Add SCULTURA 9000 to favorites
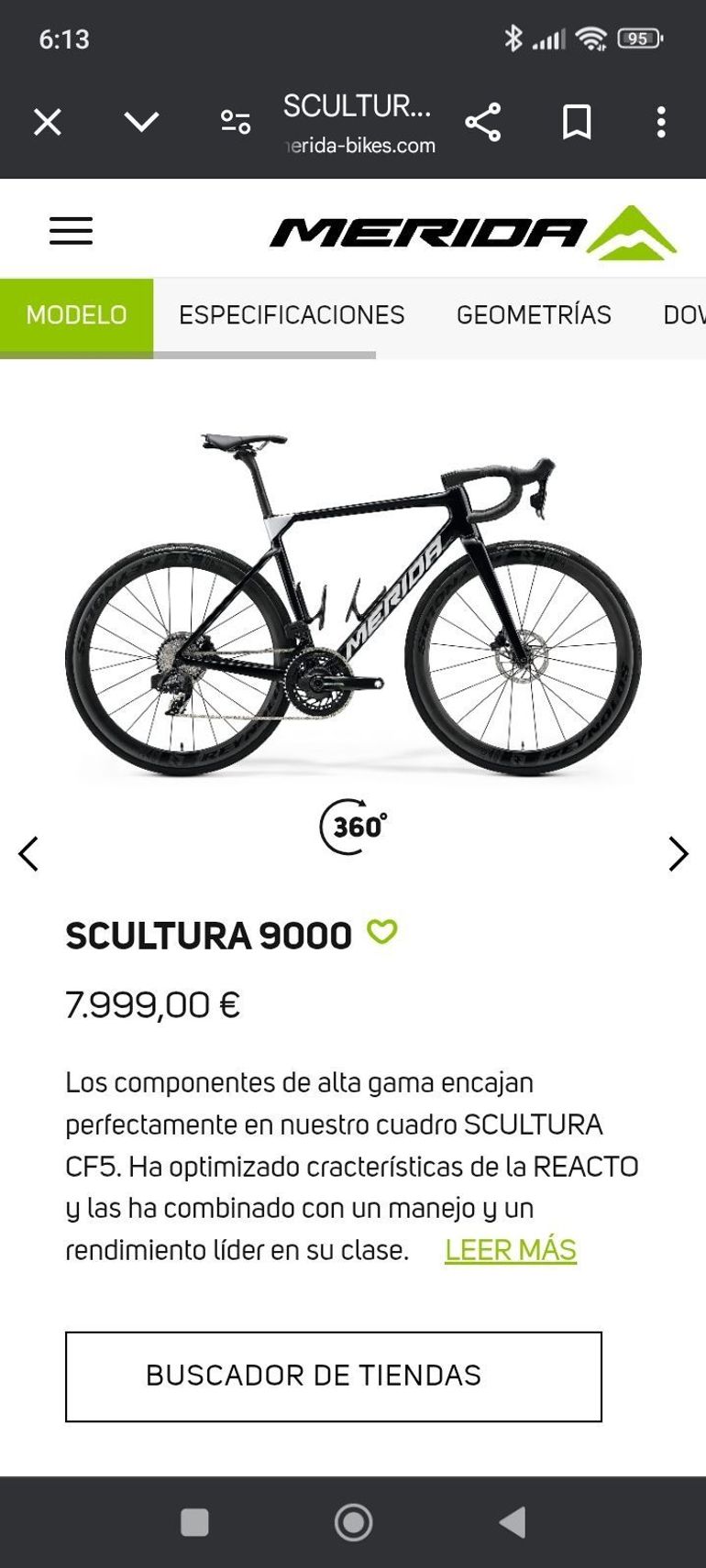 coord(381,932)
